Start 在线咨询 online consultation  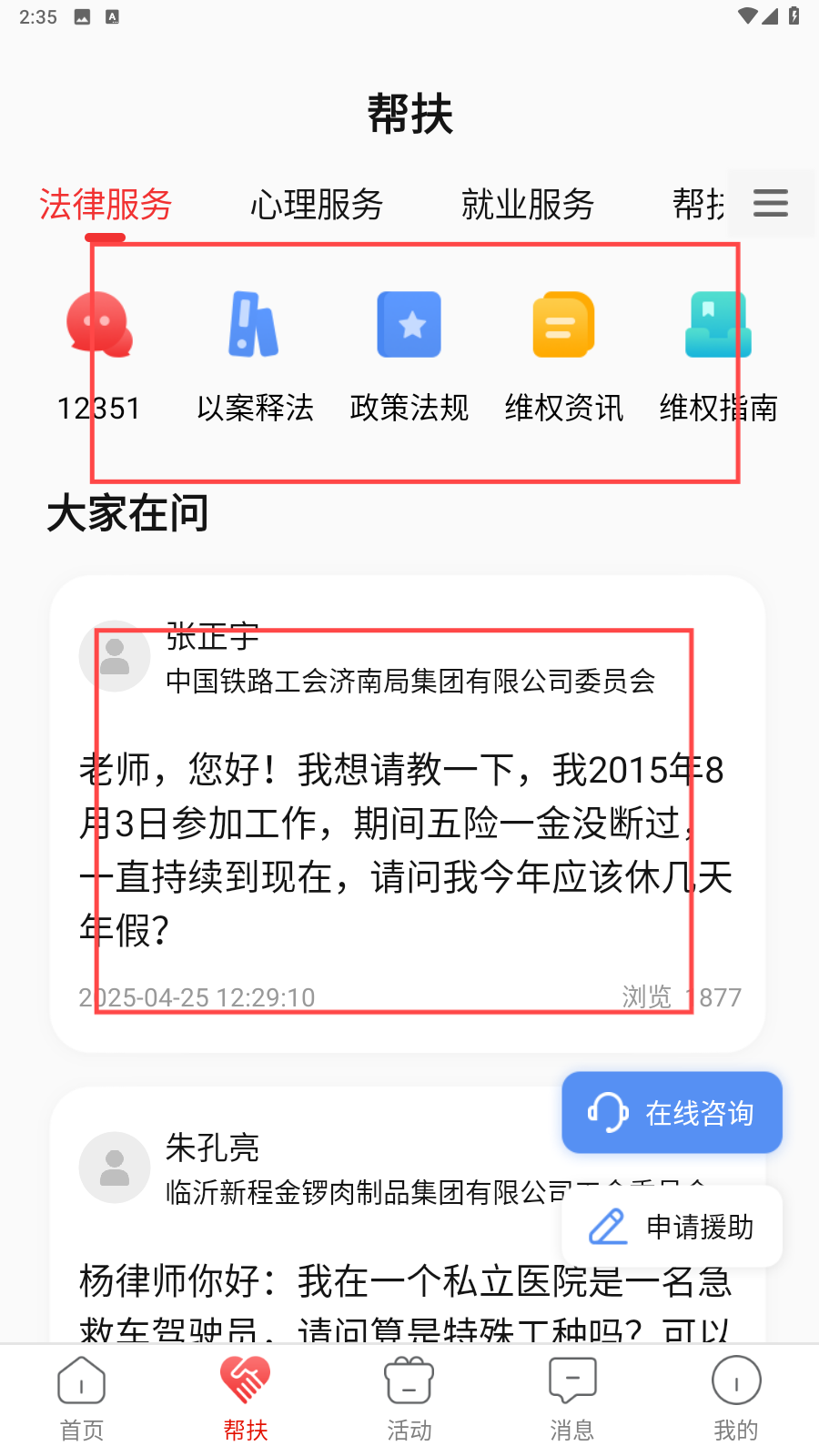pos(672,1112)
